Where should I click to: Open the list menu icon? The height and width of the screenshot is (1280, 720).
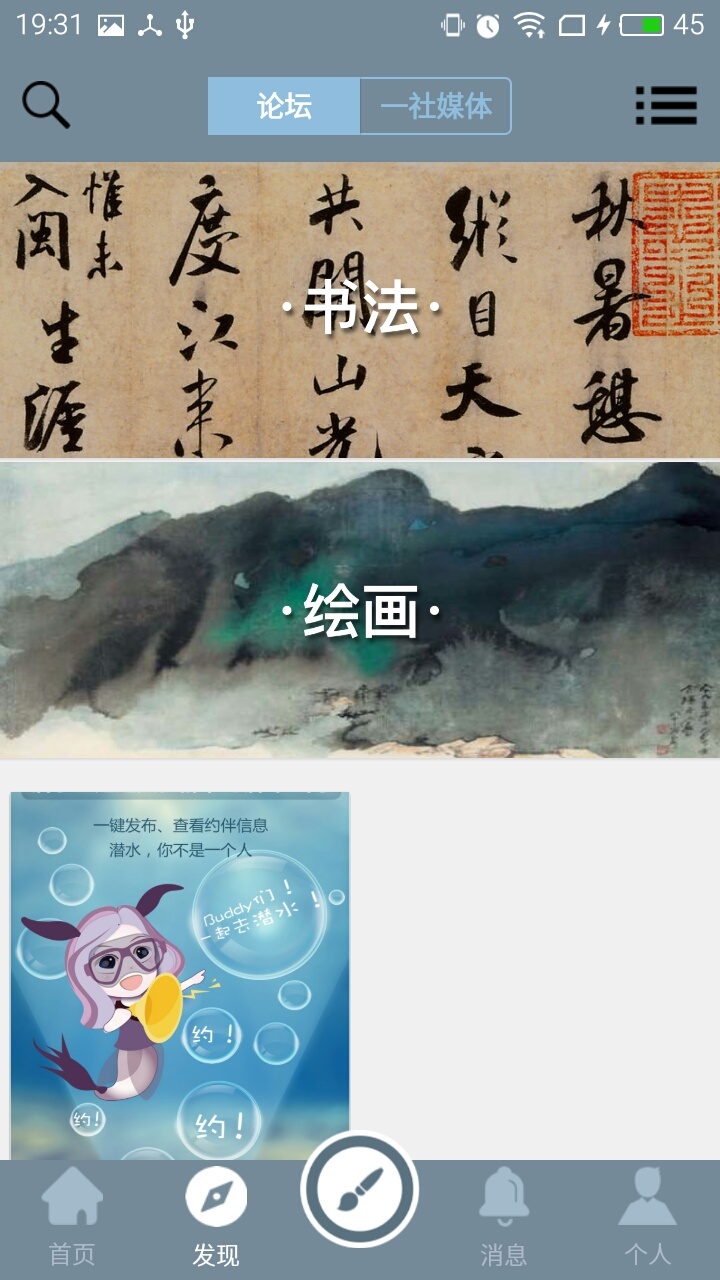pyautogui.click(x=666, y=105)
